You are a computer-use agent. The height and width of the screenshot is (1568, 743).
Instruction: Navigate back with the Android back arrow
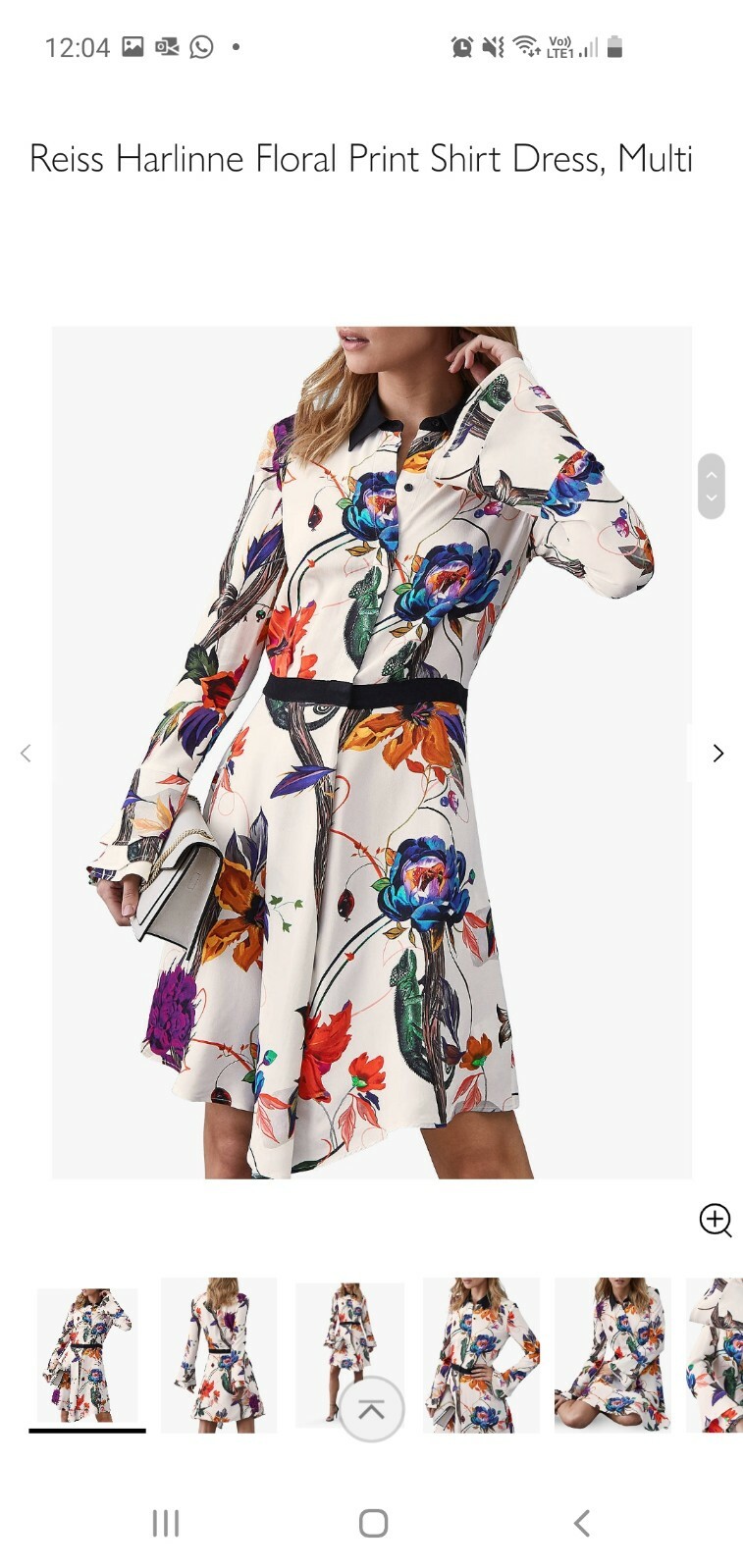pos(578,1523)
